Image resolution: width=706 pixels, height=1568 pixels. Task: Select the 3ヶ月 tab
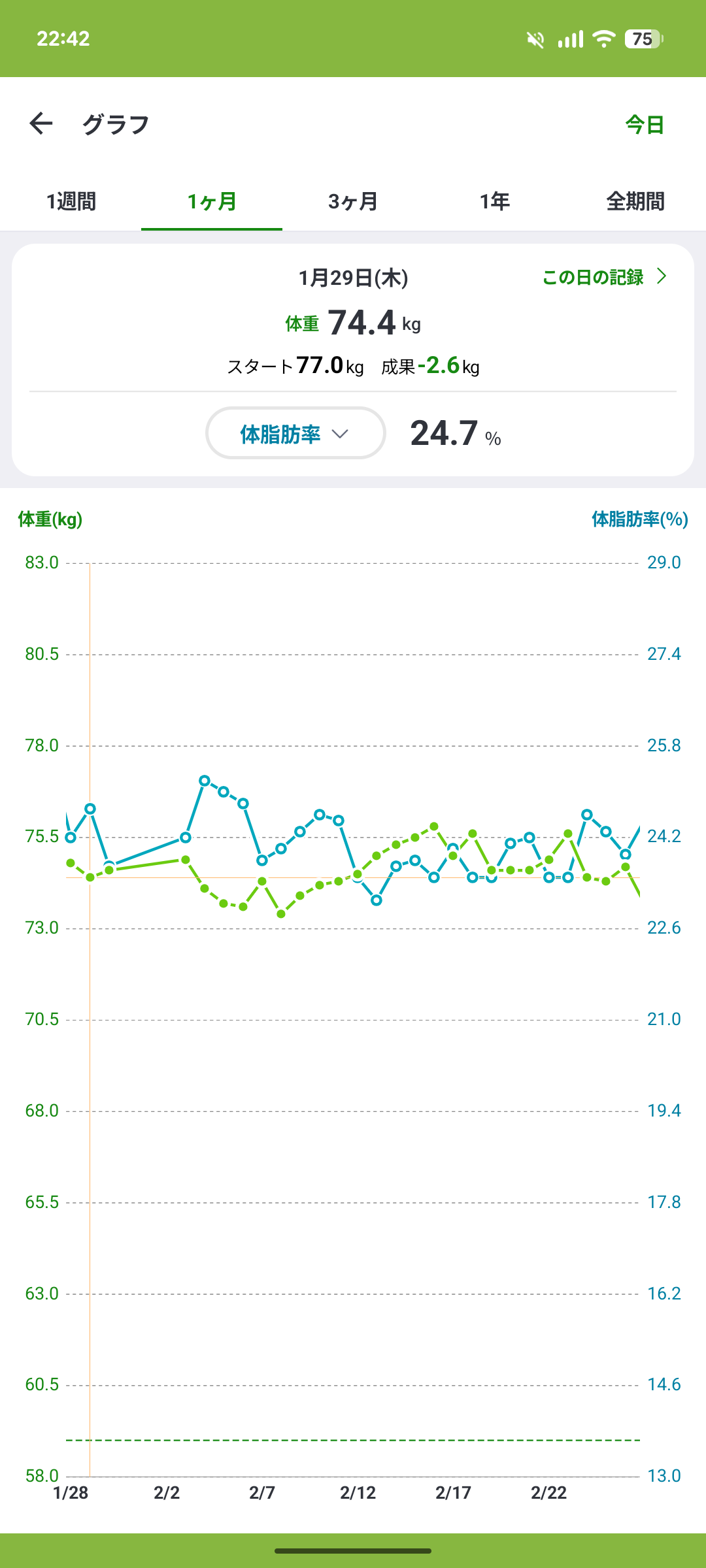point(353,202)
